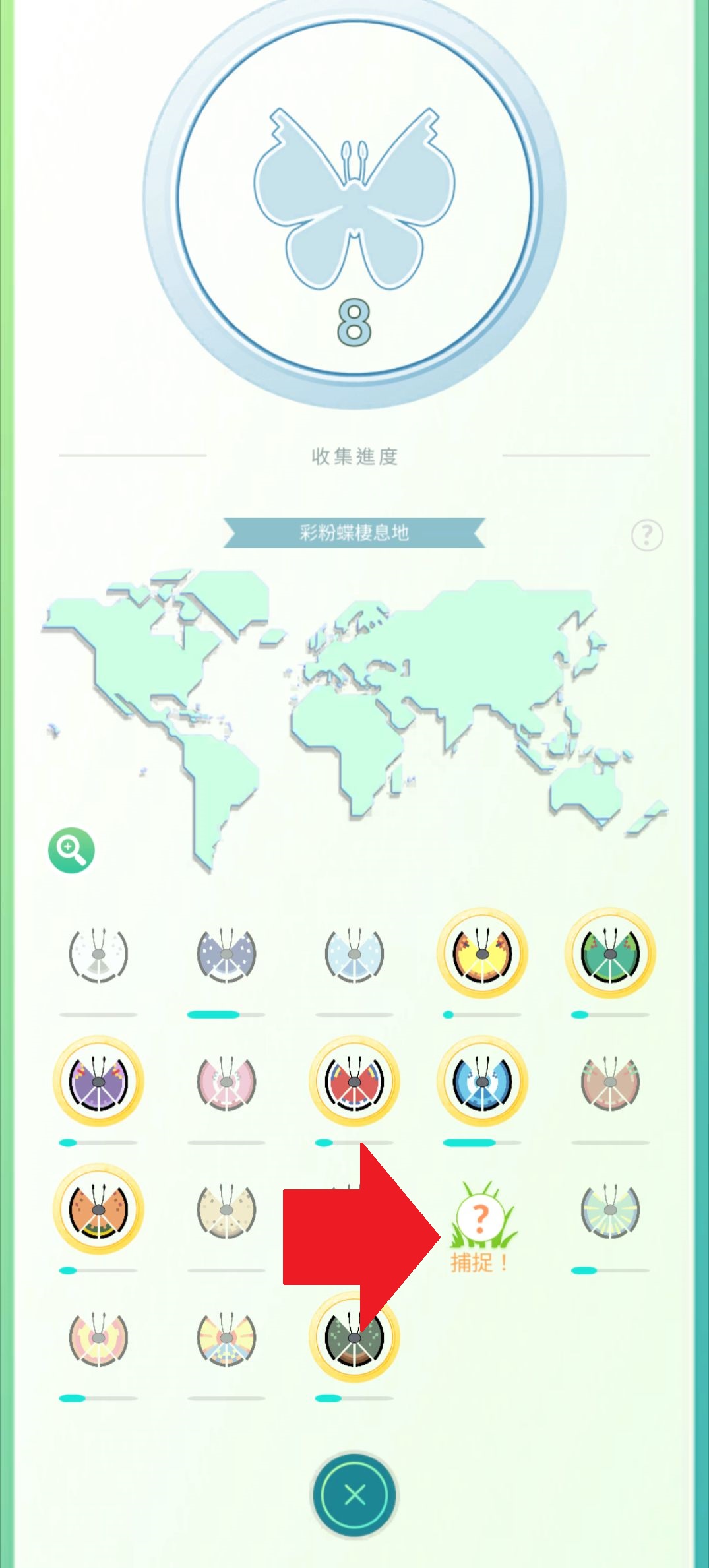Close the Vivillon medal screen
Screen dimensions: 709x1568
tap(355, 1494)
